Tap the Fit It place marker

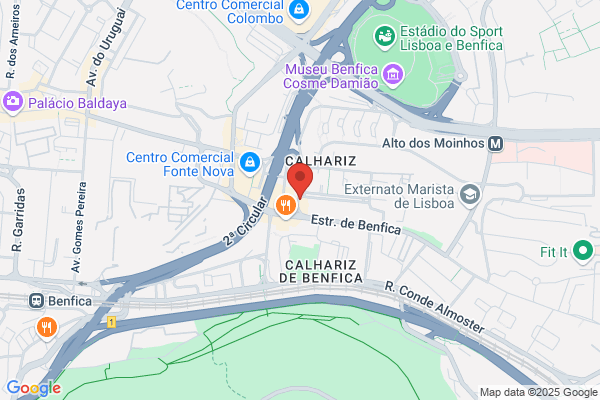tap(582, 251)
